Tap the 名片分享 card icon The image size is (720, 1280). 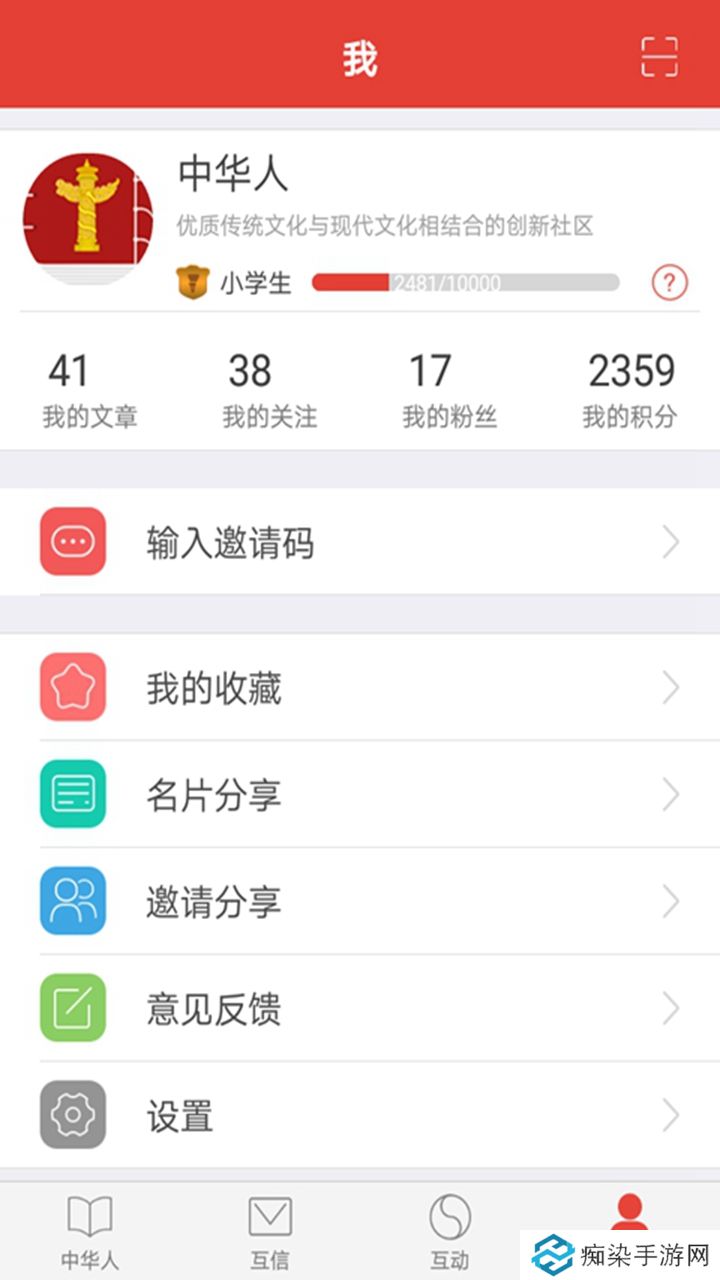tap(71, 794)
